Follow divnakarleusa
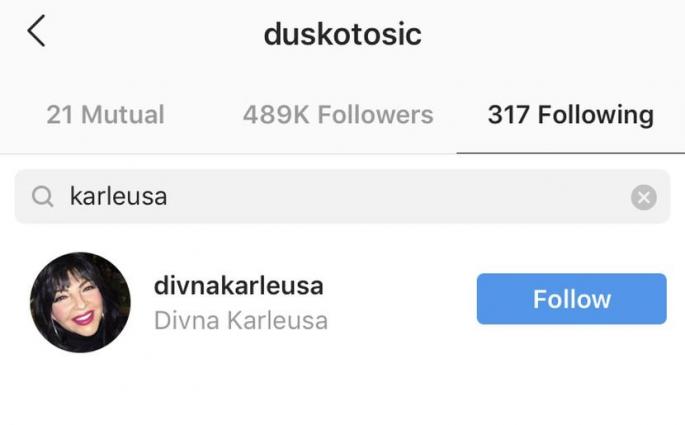Viewport: 685px width, 425px height. point(571,299)
